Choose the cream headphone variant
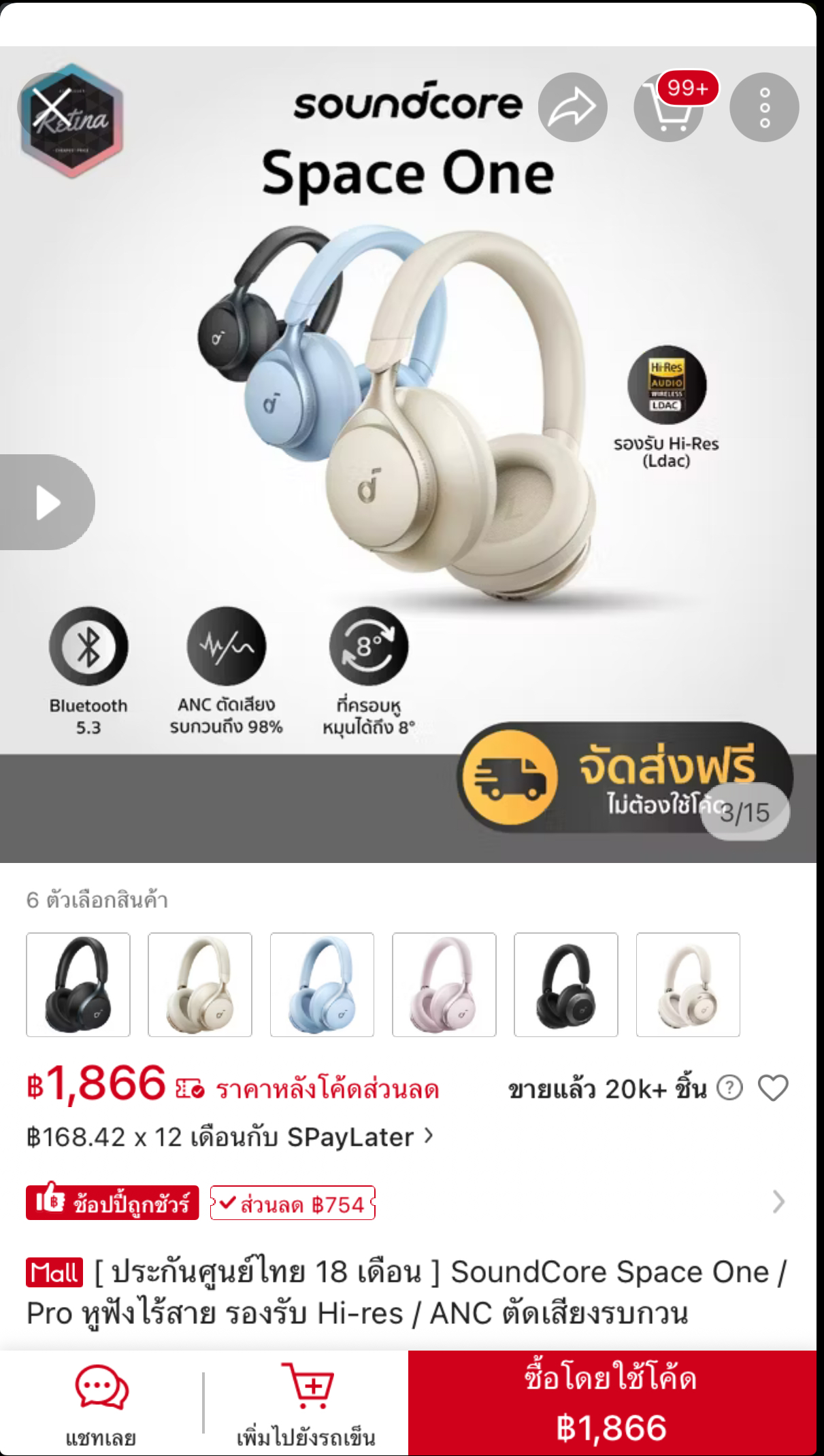824x1456 pixels. [200, 985]
